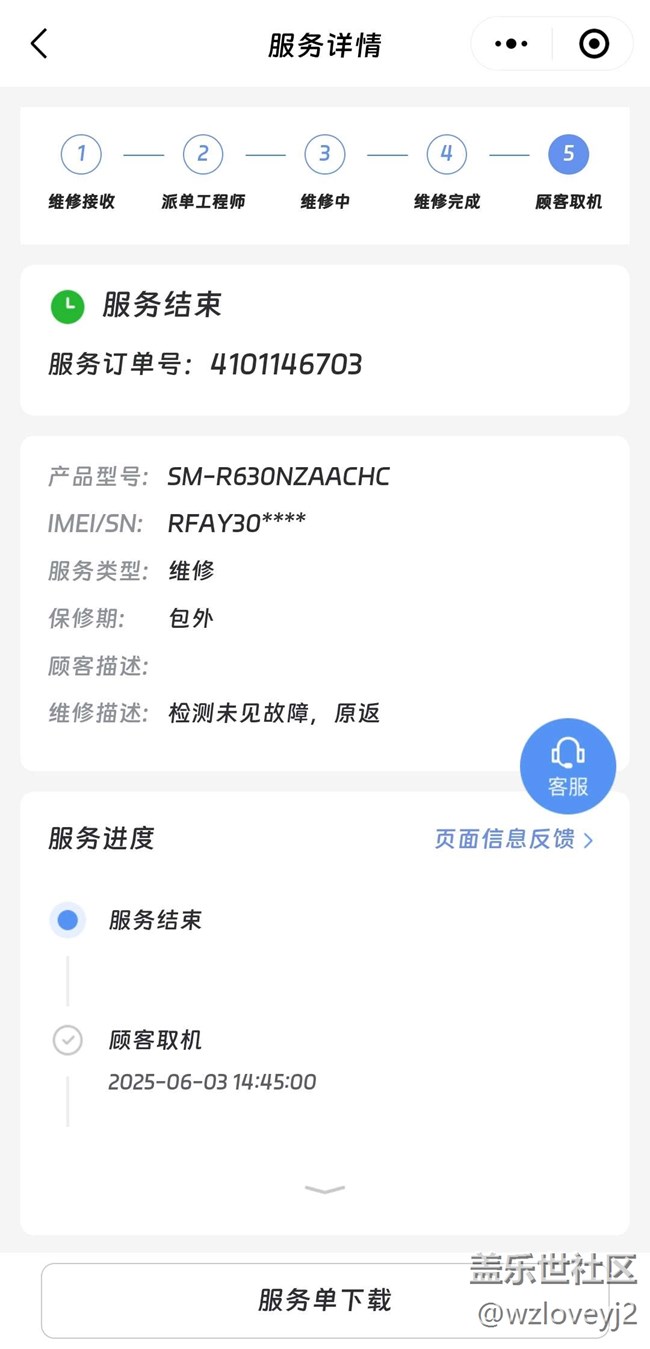Expand the full 服务进度 timeline
This screenshot has width=650, height=1349.
pos(324,1189)
